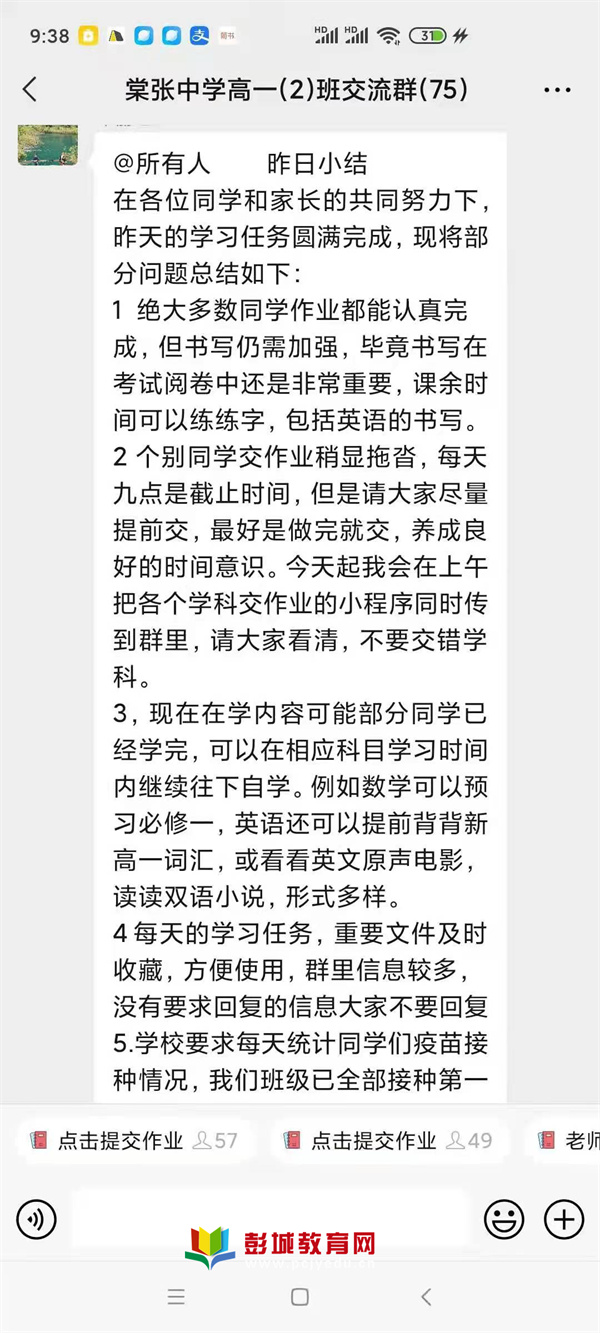
Task: Tap the 点击提交作业 chip with 57
Action: point(134,1140)
